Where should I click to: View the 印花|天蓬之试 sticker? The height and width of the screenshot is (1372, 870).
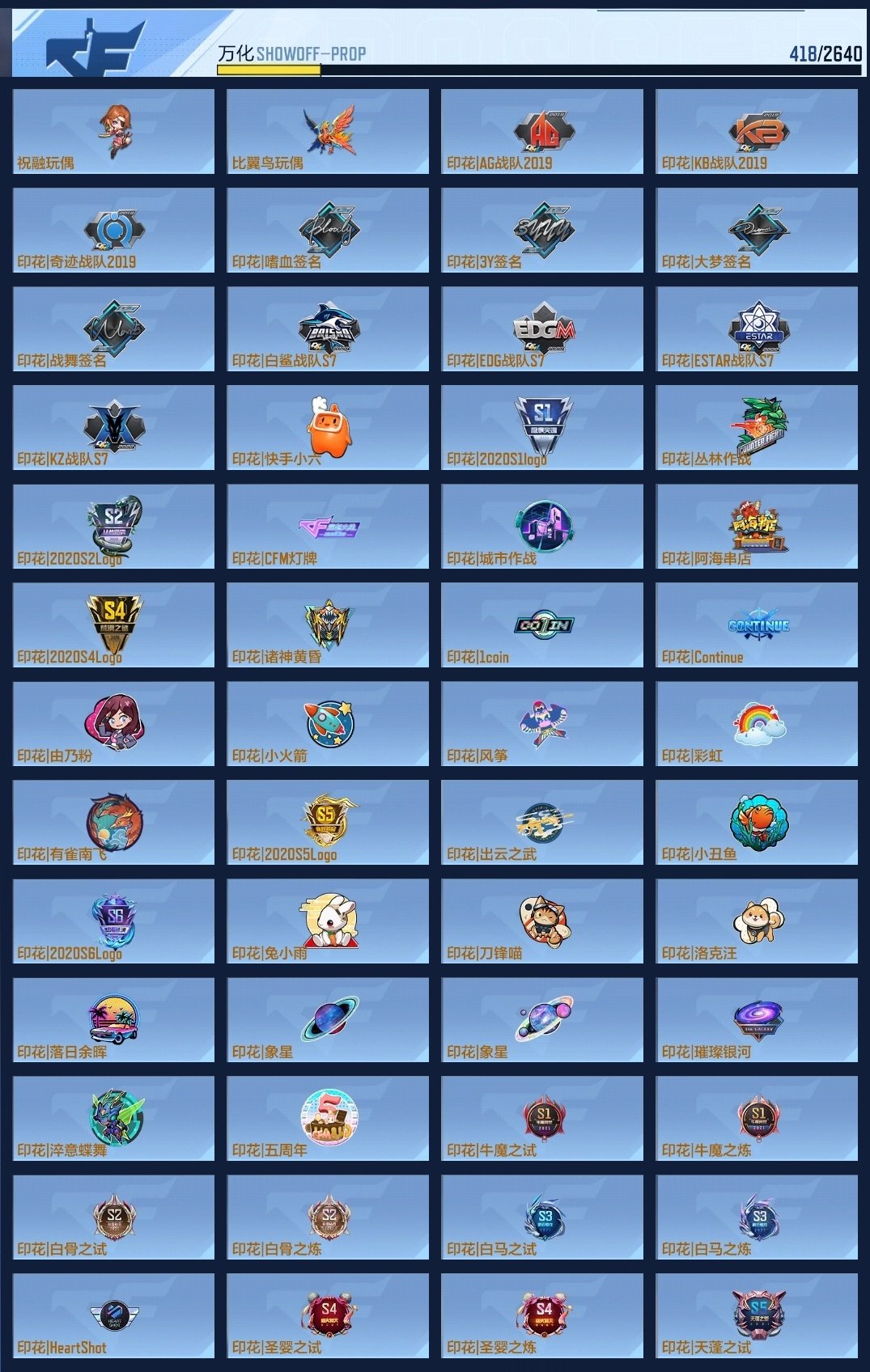(757, 1316)
